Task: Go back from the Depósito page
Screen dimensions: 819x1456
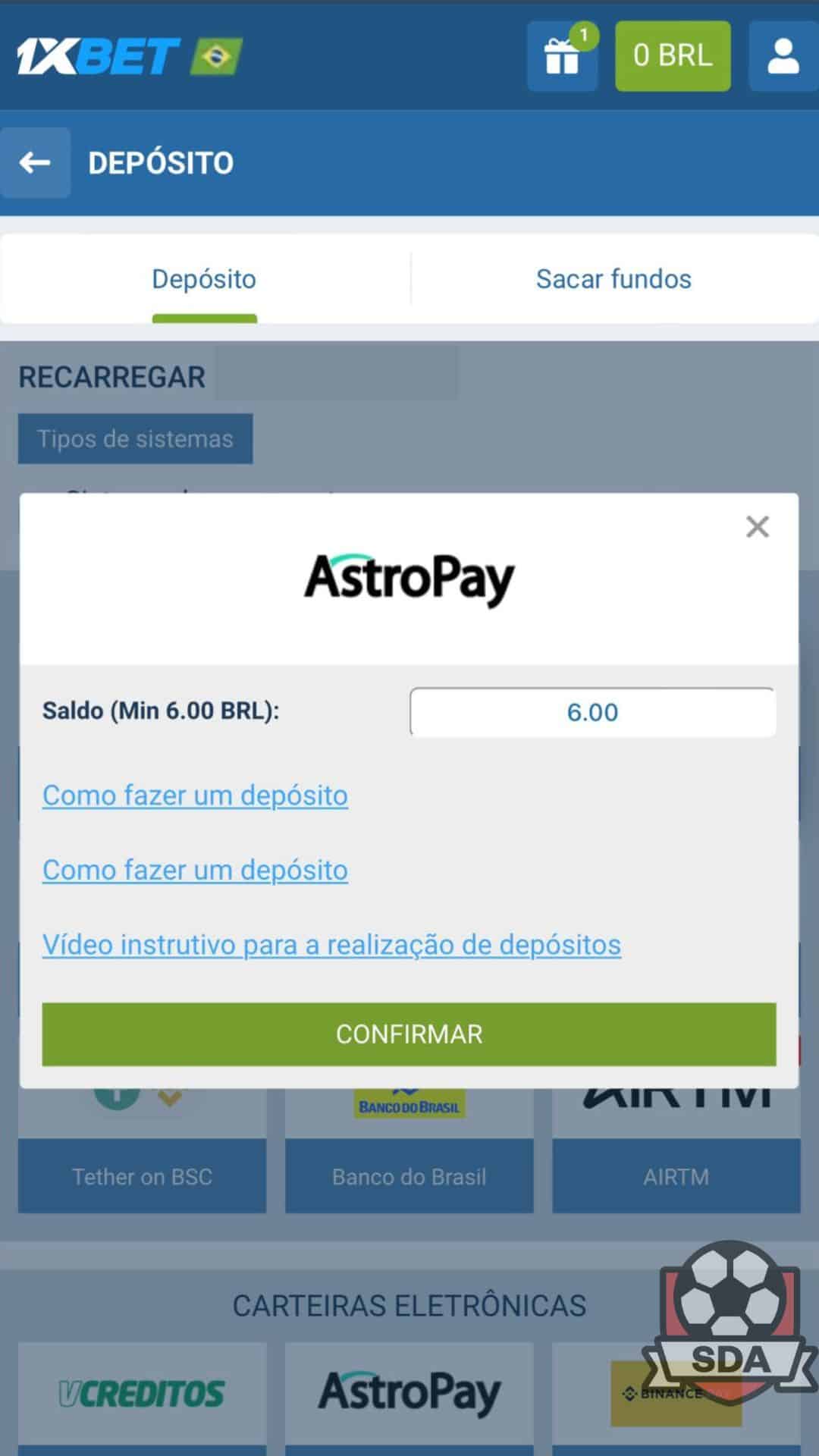Action: (x=35, y=162)
